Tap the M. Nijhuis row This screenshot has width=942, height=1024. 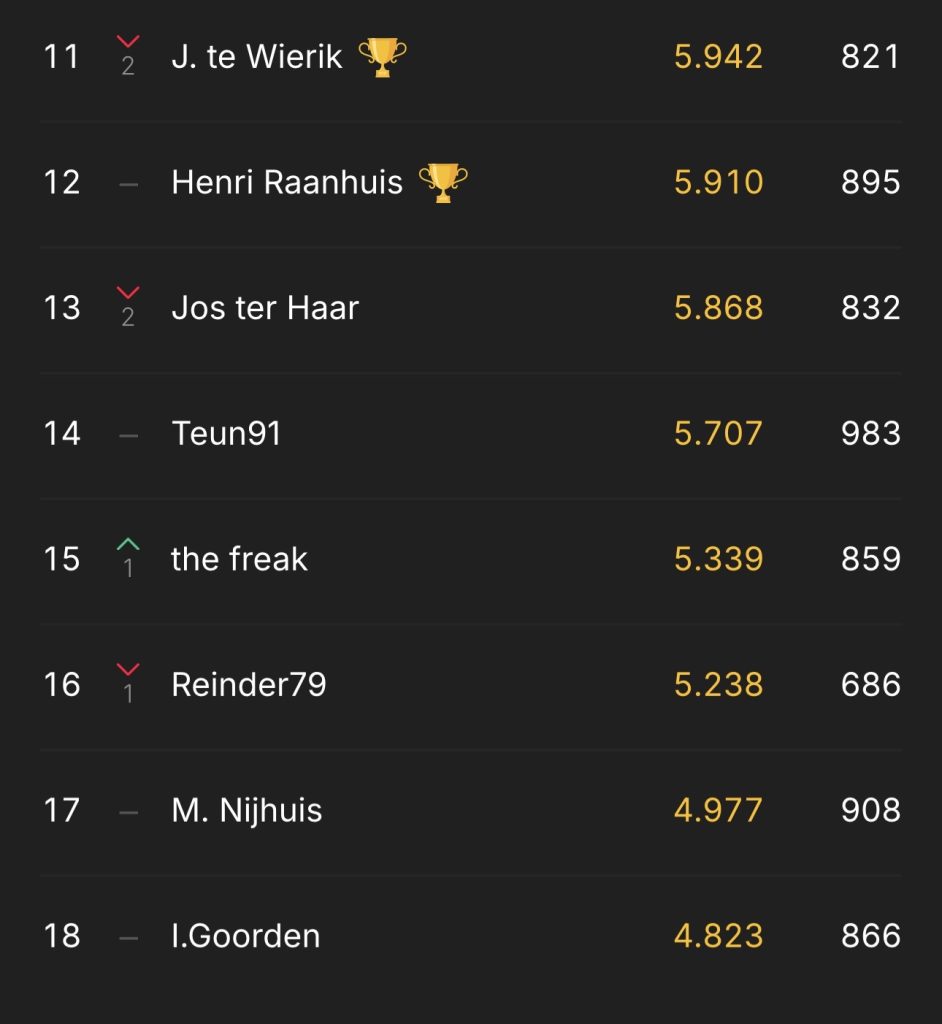click(x=471, y=811)
